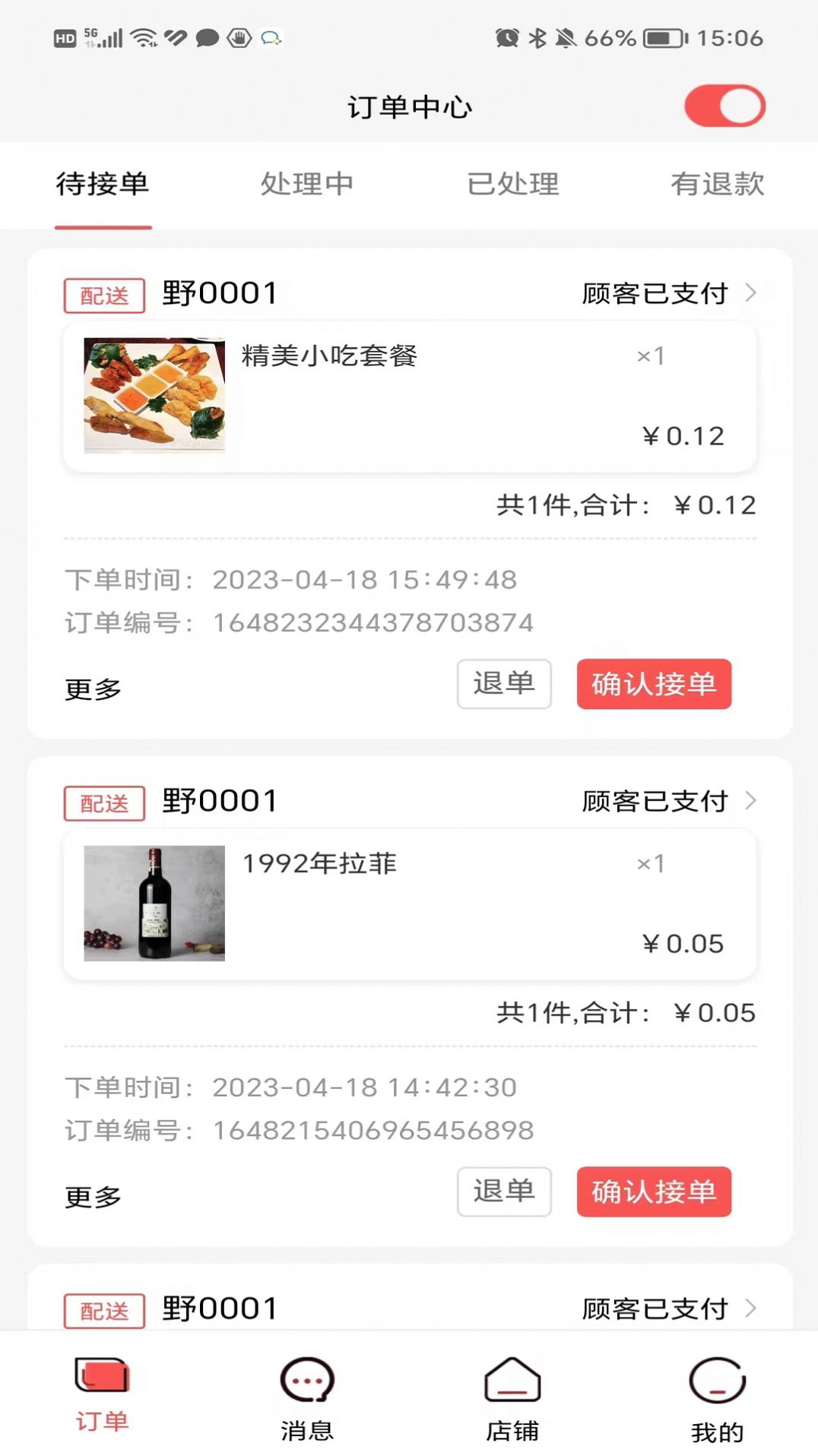Open 更多 on the first order
The height and width of the screenshot is (1456, 818).
point(91,688)
